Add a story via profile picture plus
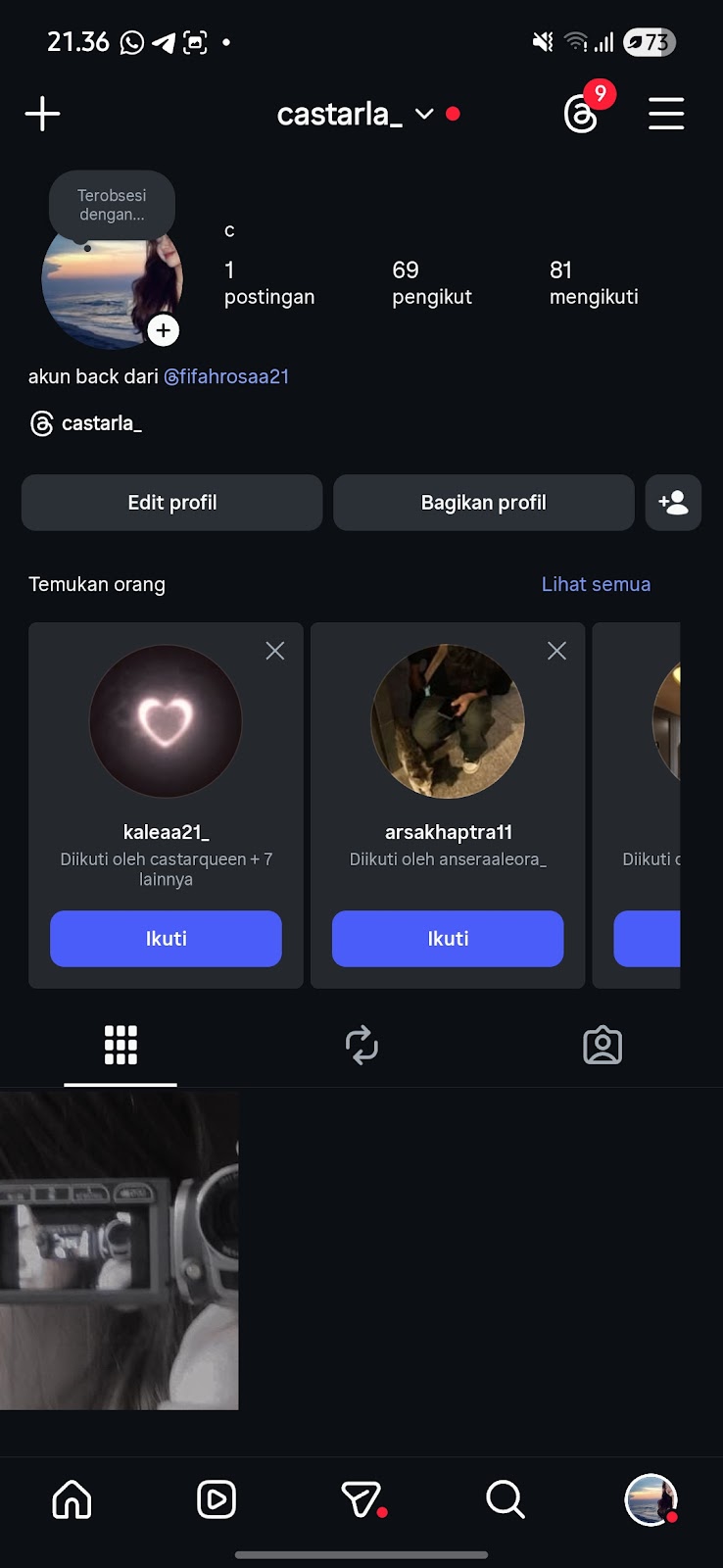Image resolution: width=723 pixels, height=1568 pixels. (164, 331)
